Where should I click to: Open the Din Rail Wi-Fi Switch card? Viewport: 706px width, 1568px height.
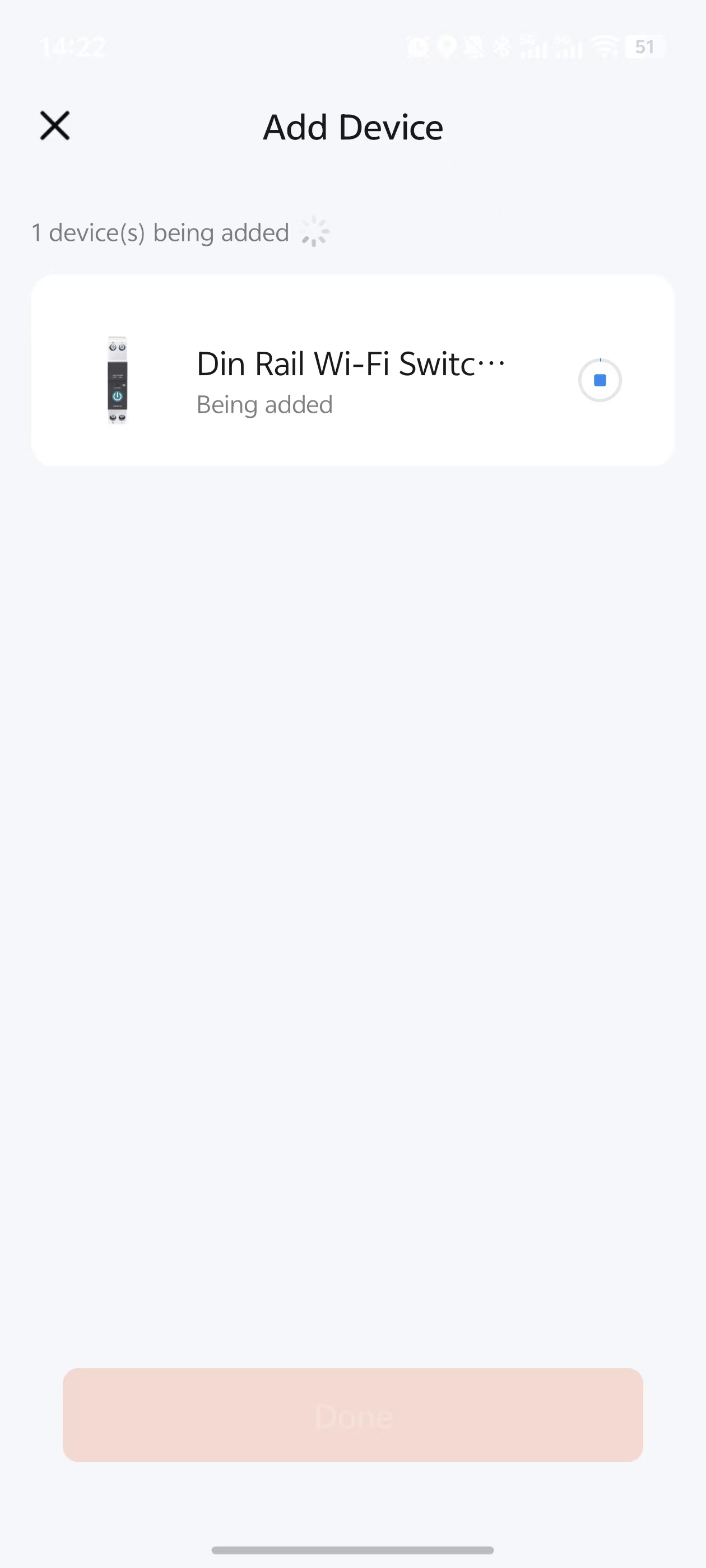(350, 371)
